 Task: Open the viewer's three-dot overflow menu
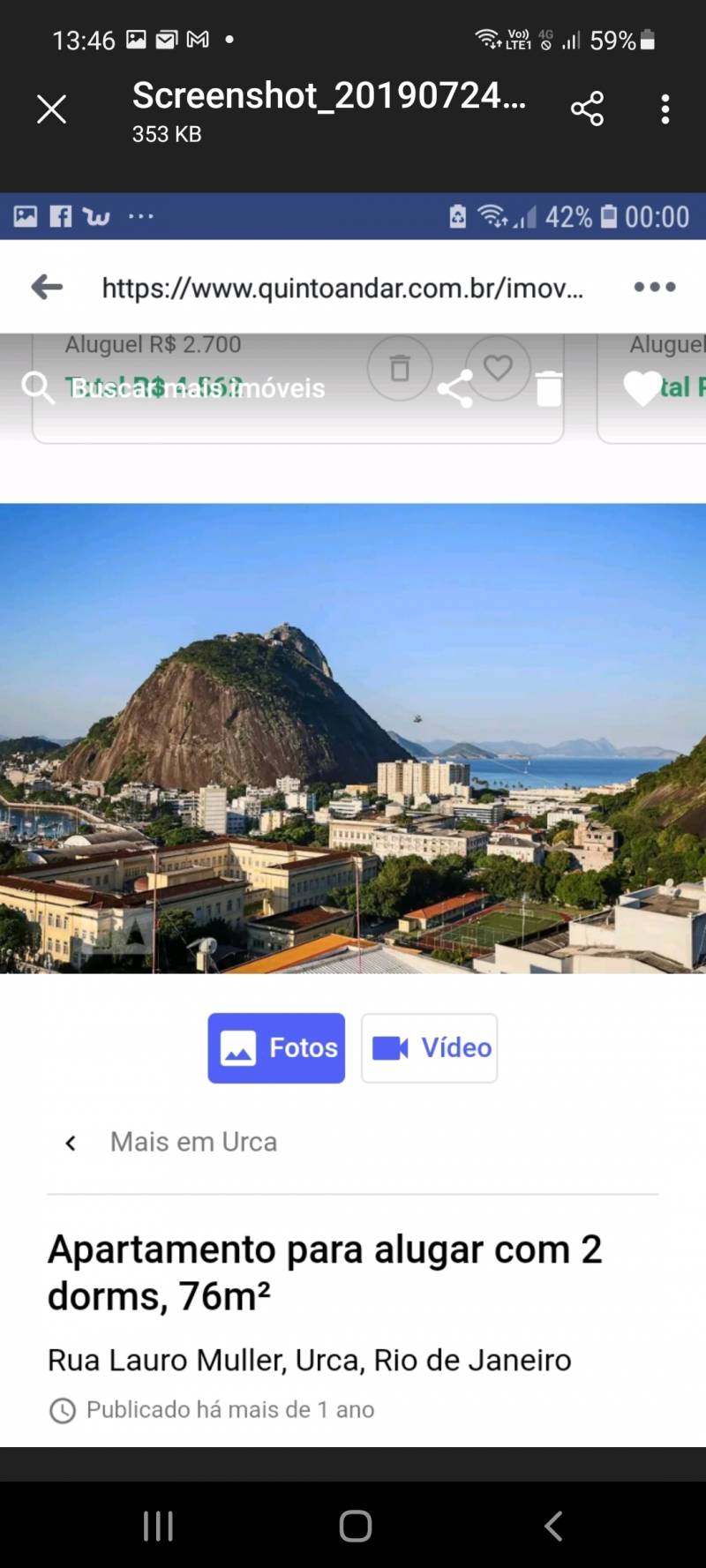click(x=665, y=109)
